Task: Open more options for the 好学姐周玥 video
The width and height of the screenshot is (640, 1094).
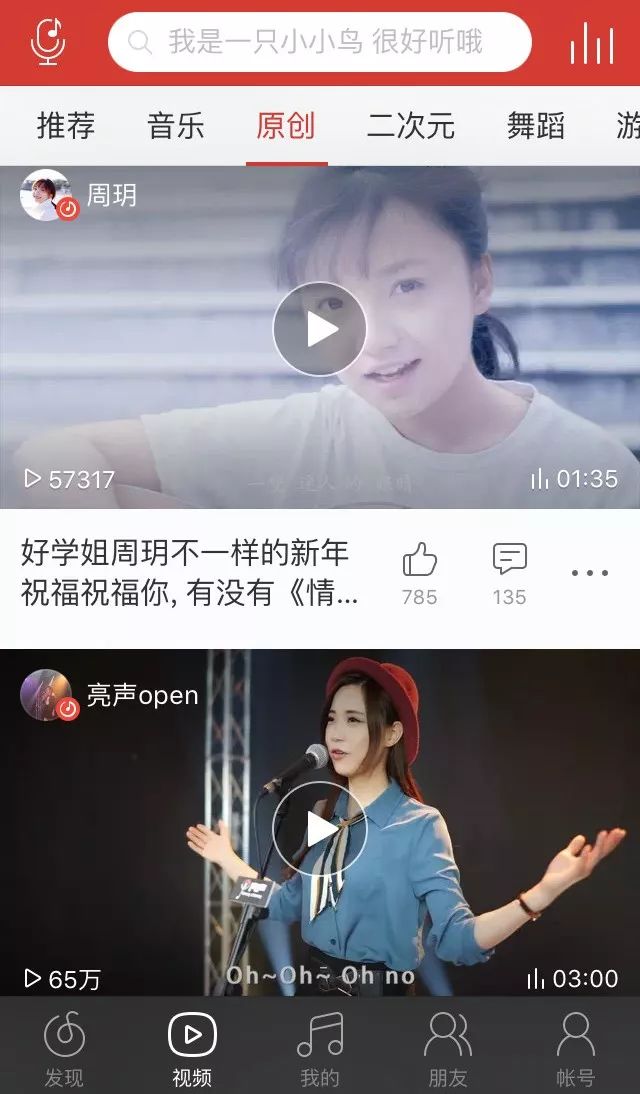Action: point(590,573)
